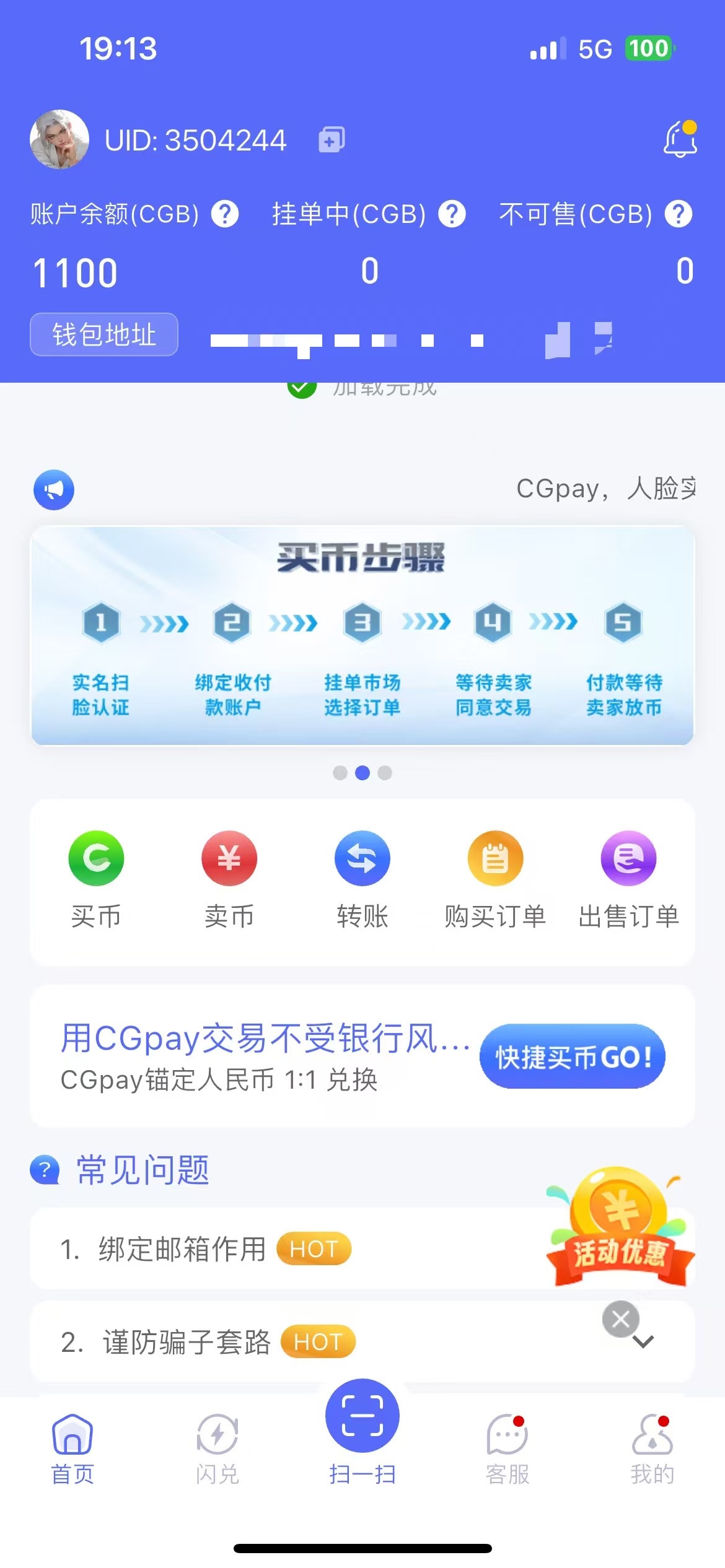Show help for 不可售(CGB)

[679, 214]
